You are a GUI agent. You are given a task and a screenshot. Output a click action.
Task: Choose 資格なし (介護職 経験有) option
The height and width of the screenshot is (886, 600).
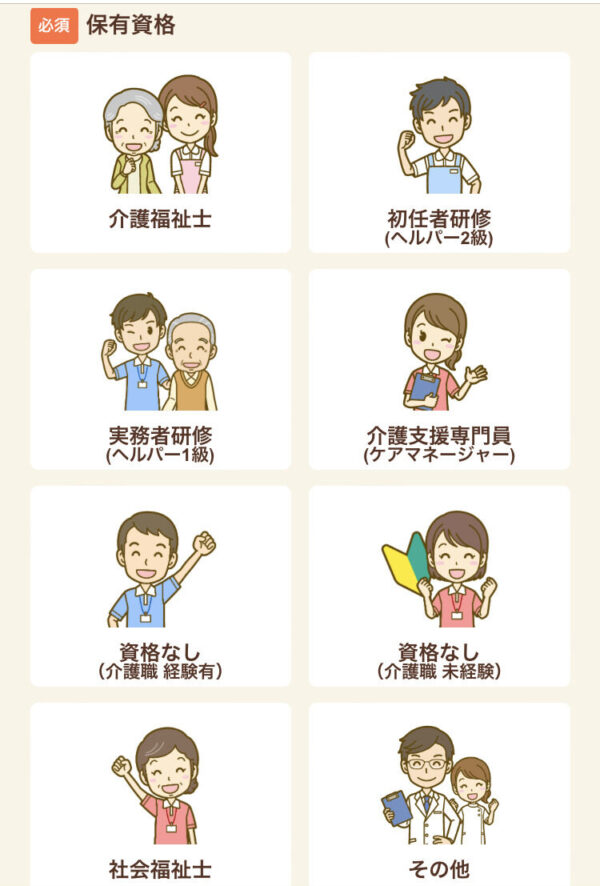(161, 586)
